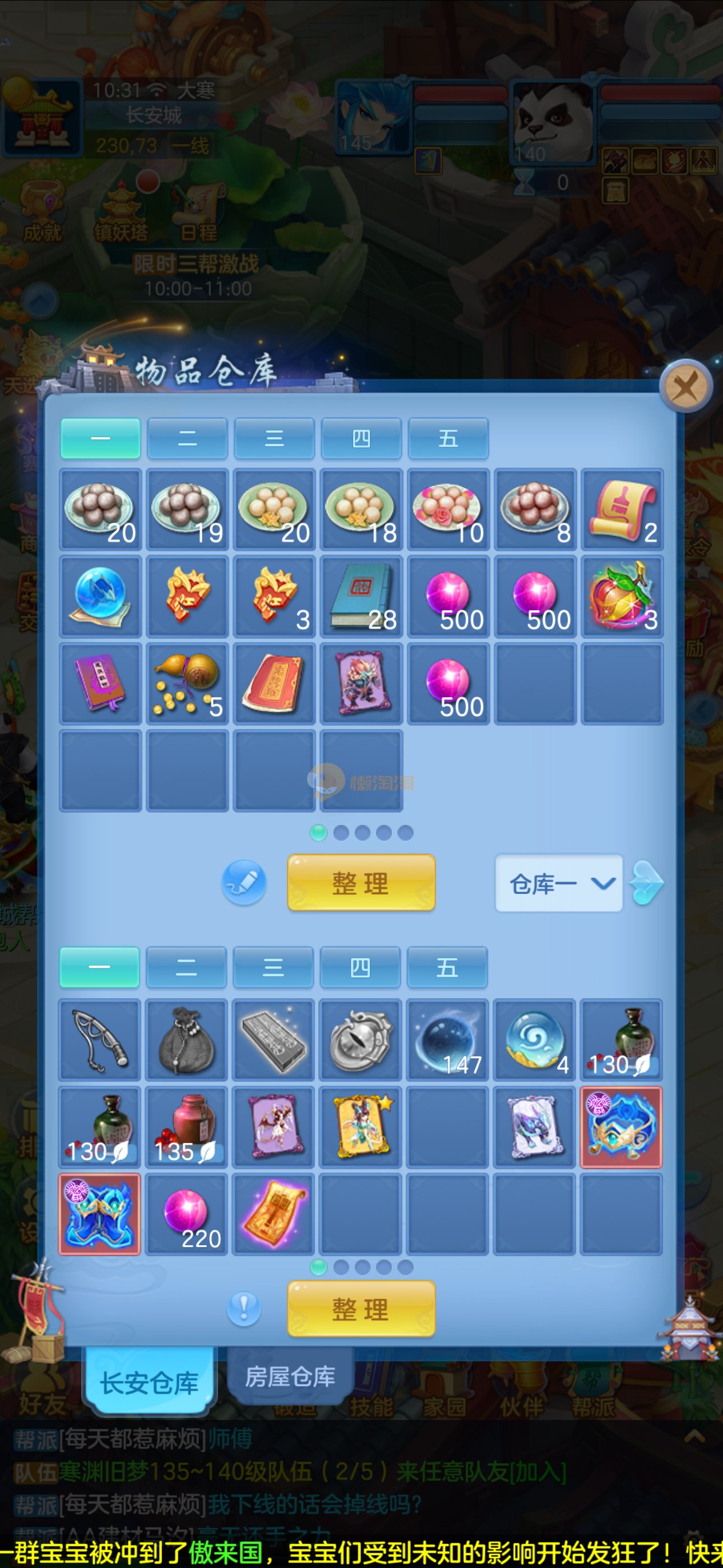Tap the edit pencil icon beside 整理
This screenshot has height=1568, width=723.
click(x=243, y=882)
